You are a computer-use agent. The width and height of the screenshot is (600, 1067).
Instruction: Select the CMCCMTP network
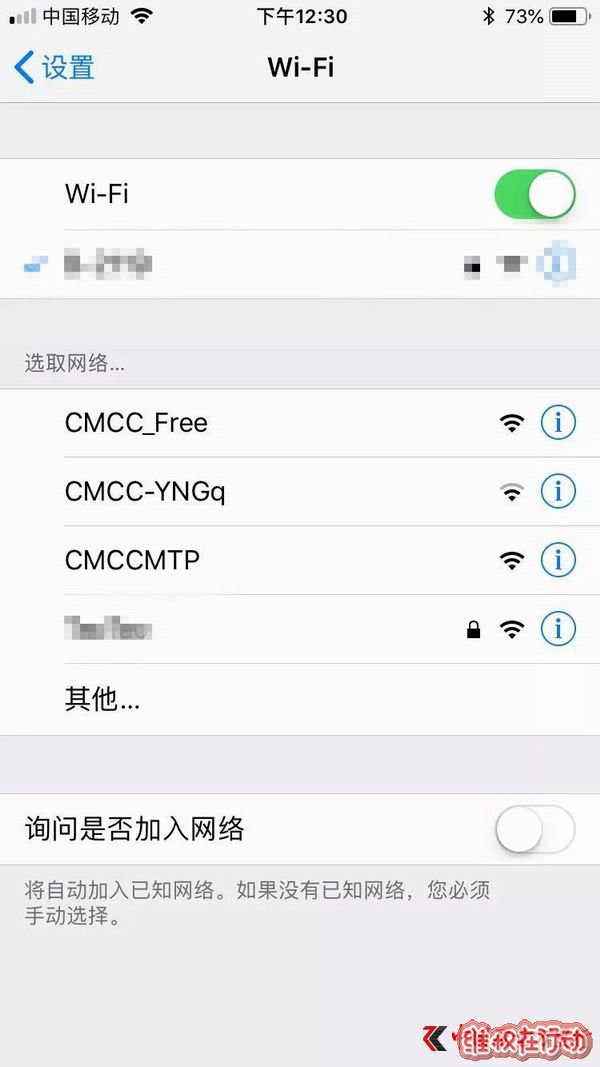tap(132, 560)
